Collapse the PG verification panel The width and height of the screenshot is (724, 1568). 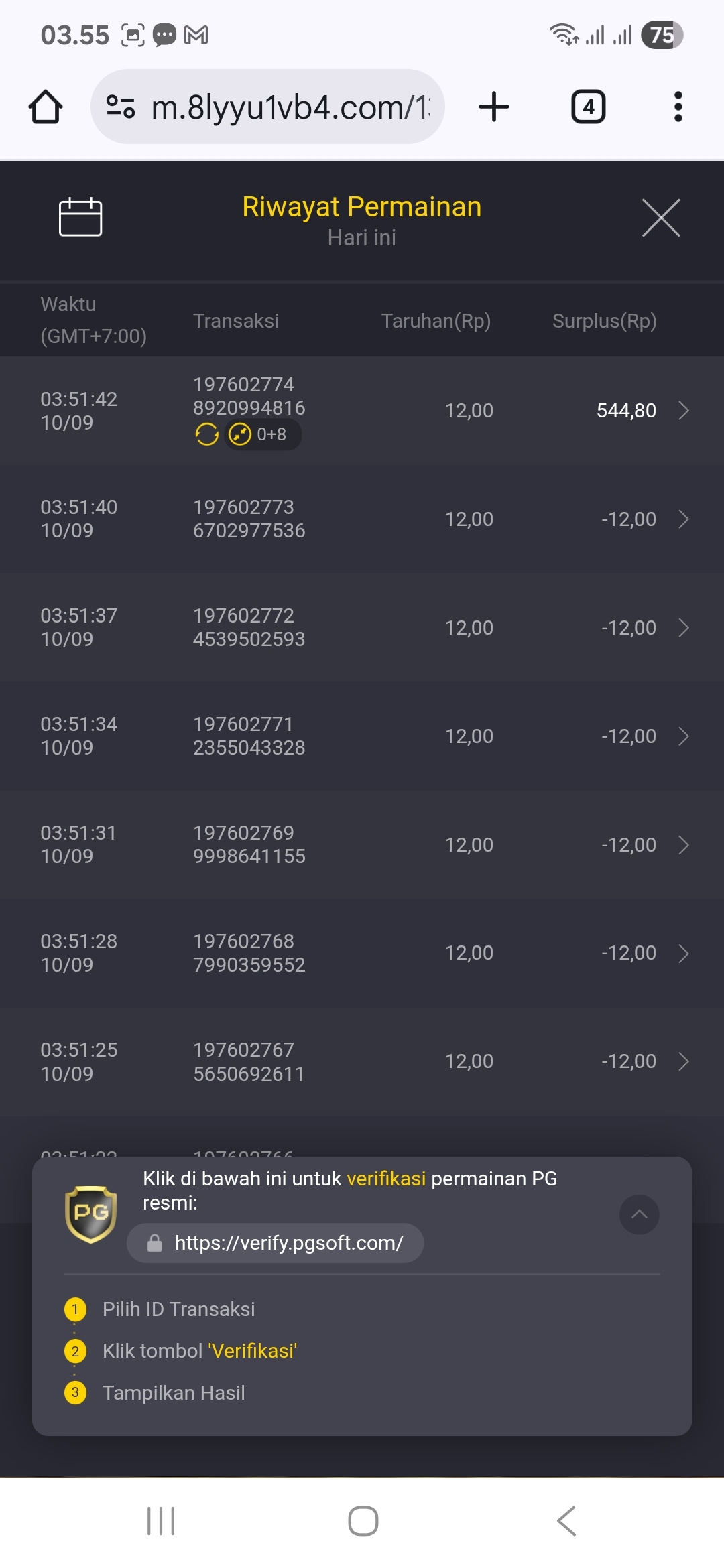click(x=639, y=1214)
